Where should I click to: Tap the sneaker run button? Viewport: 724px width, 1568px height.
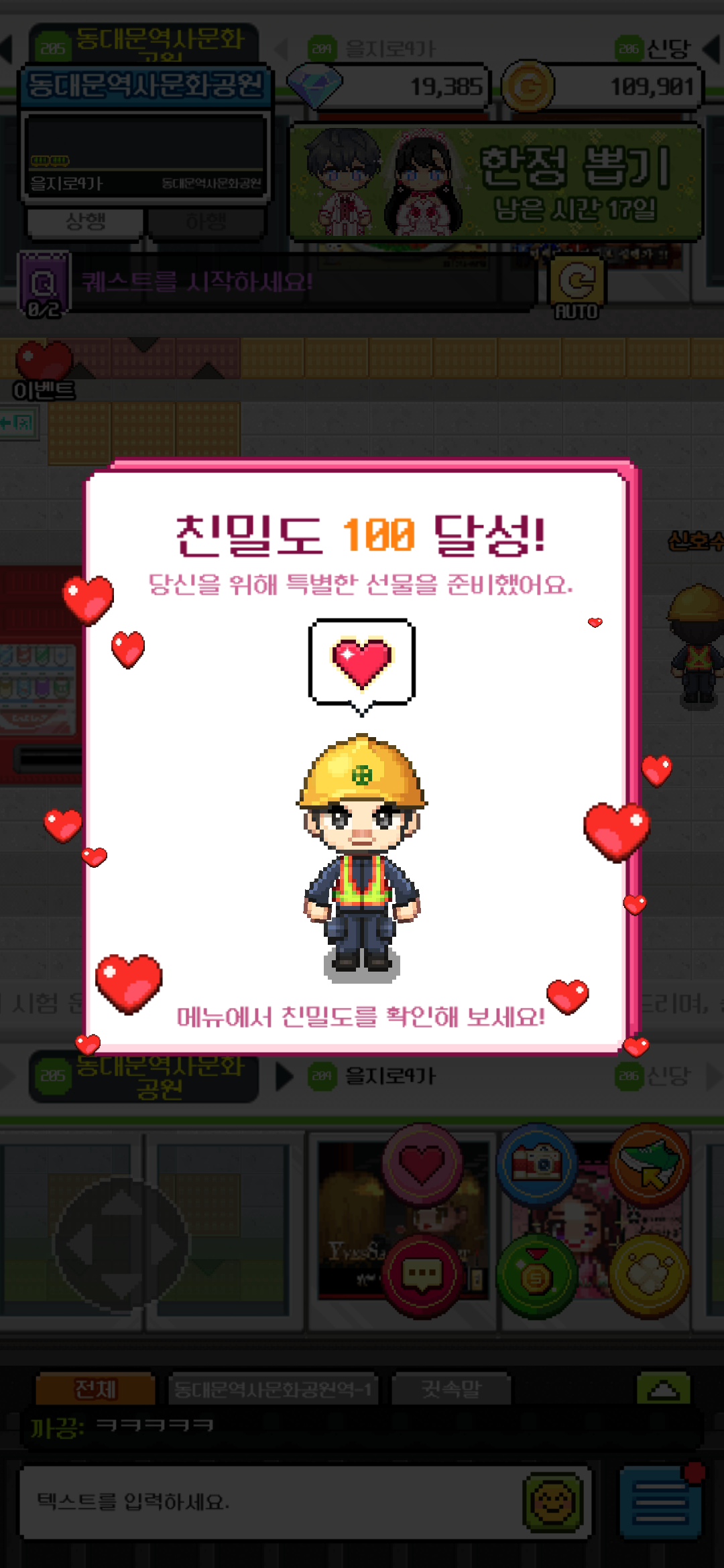(649, 1165)
